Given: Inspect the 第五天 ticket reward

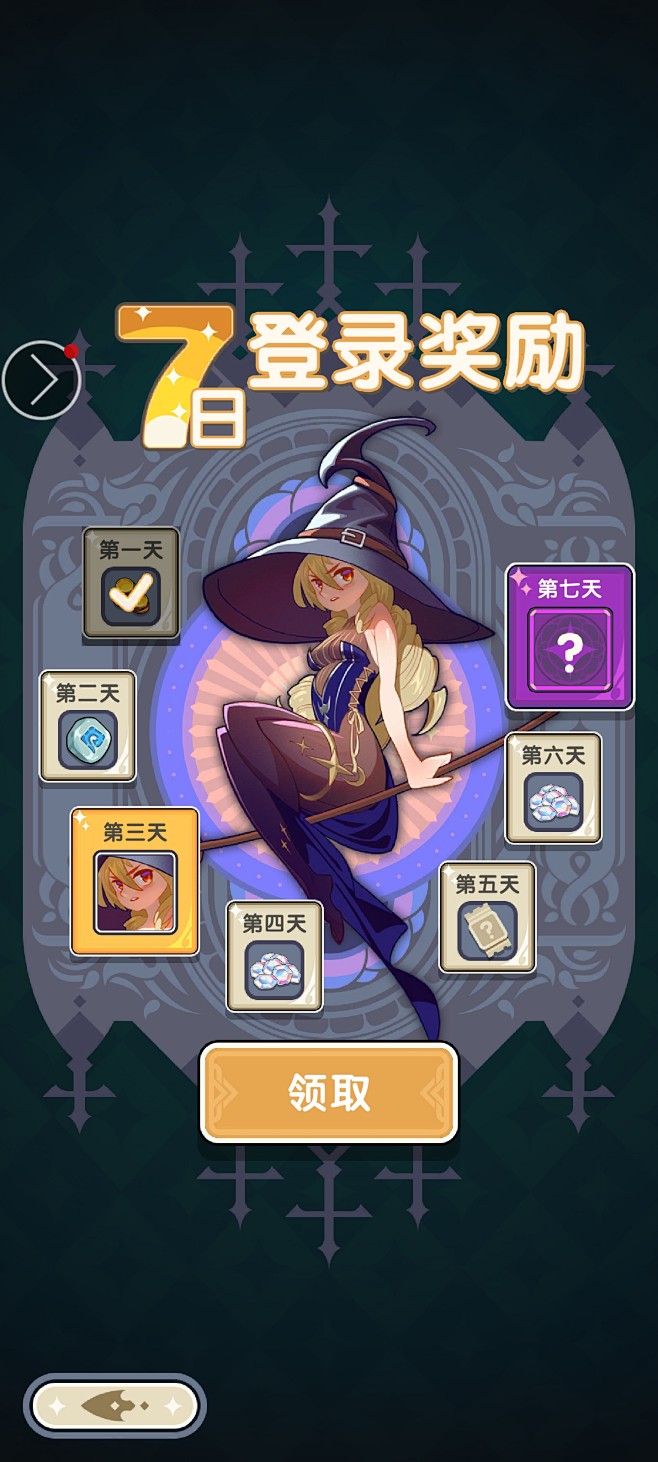Looking at the screenshot, I should [487, 917].
